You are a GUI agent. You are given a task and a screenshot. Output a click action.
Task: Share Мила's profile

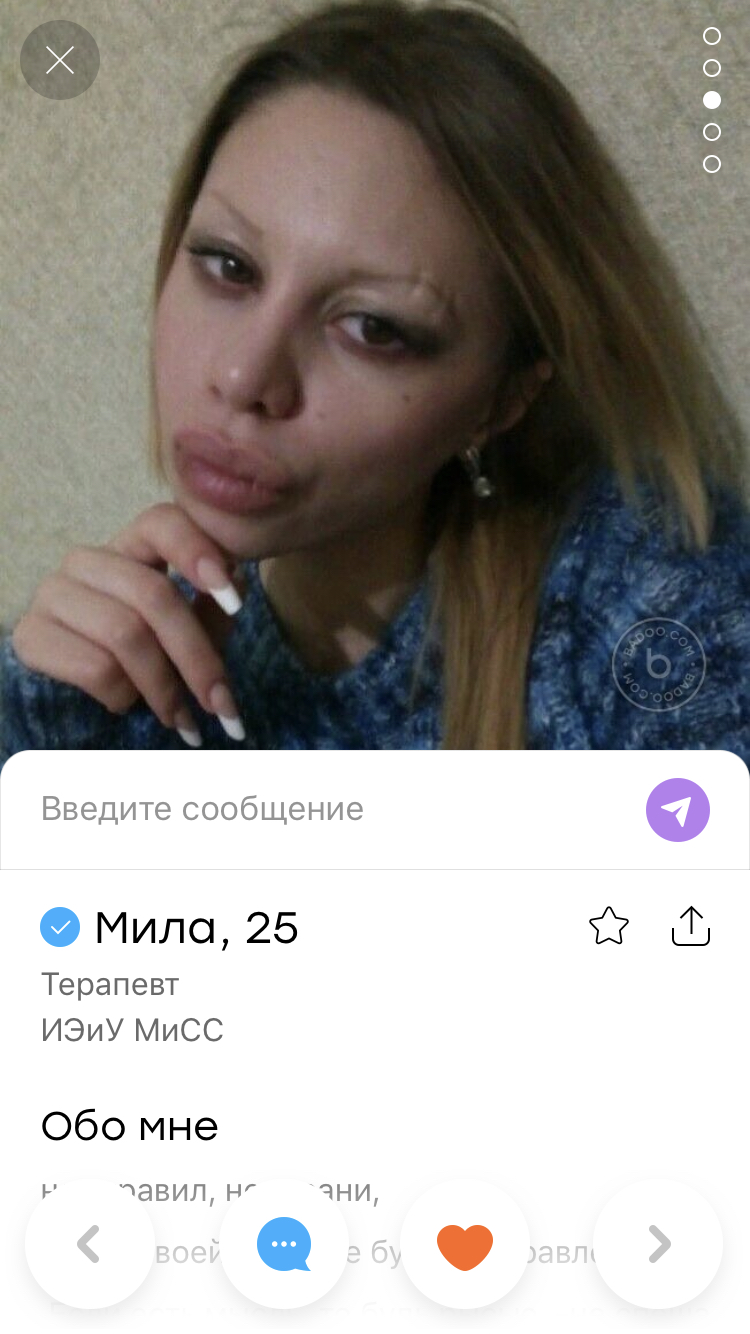[690, 926]
